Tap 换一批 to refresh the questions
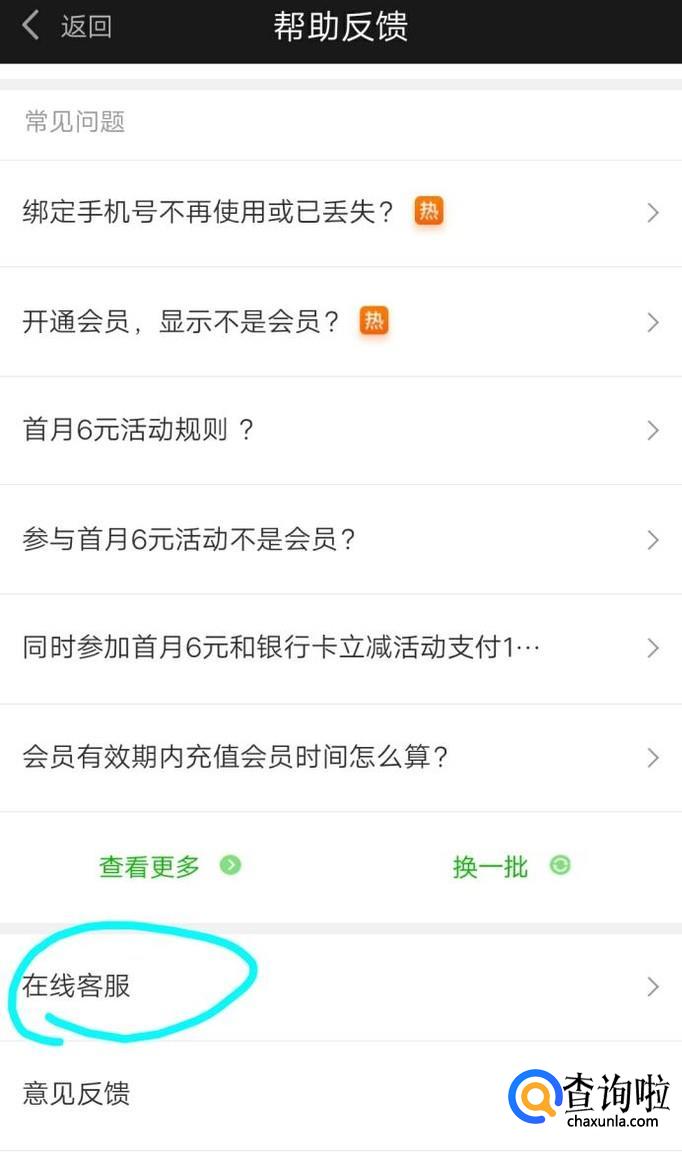The height and width of the screenshot is (1152, 682). tap(510, 866)
